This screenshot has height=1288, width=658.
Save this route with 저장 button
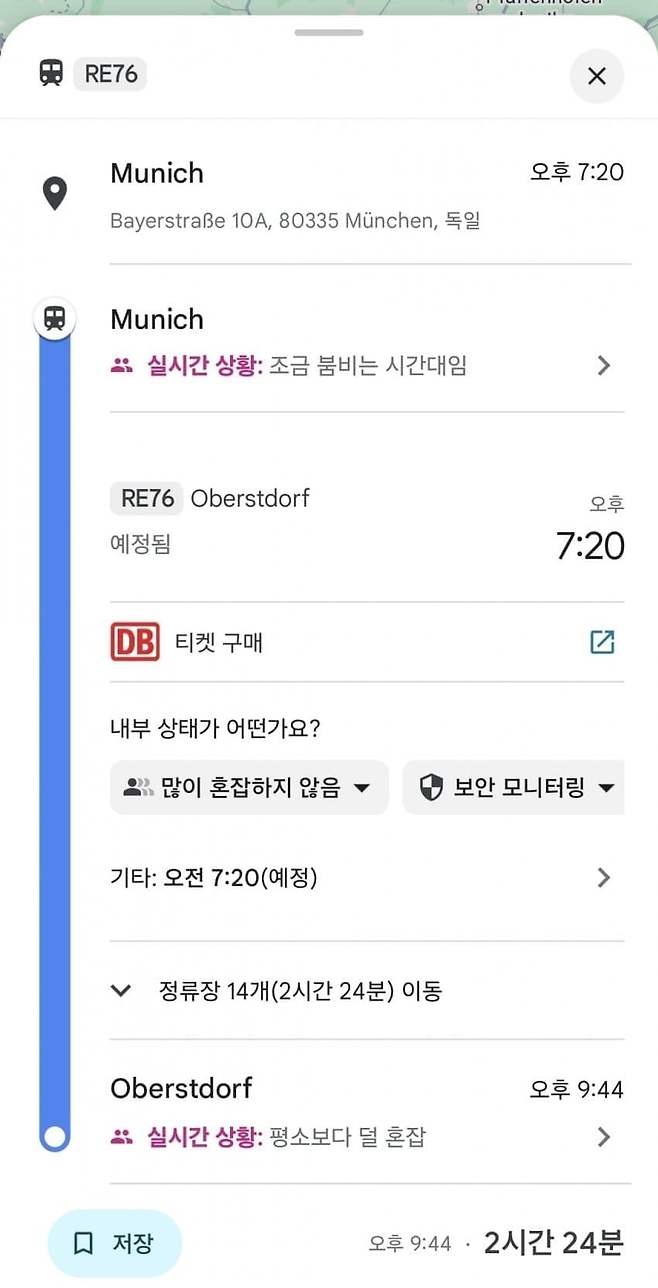tap(115, 1243)
